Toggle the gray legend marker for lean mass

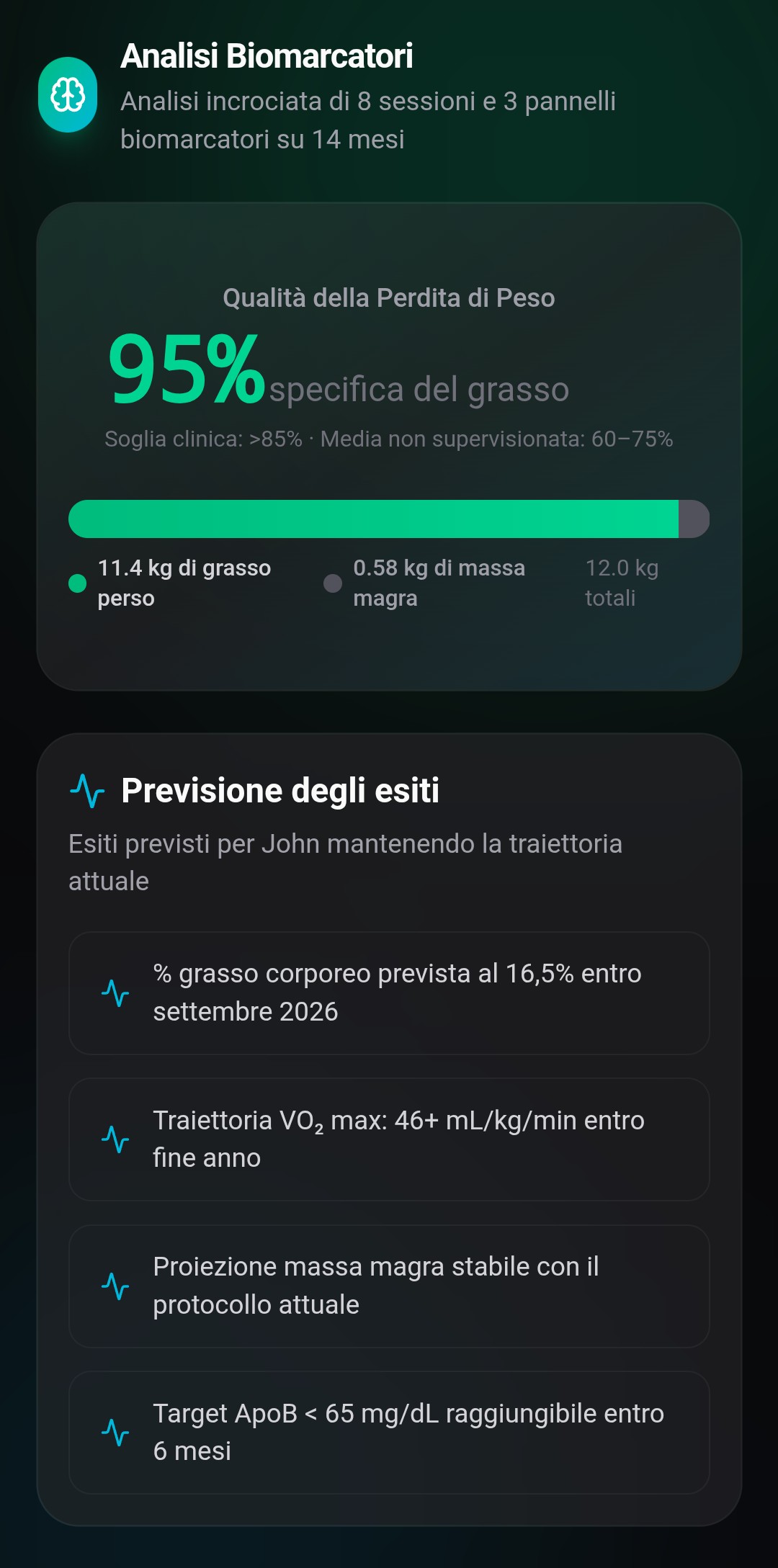coord(333,582)
